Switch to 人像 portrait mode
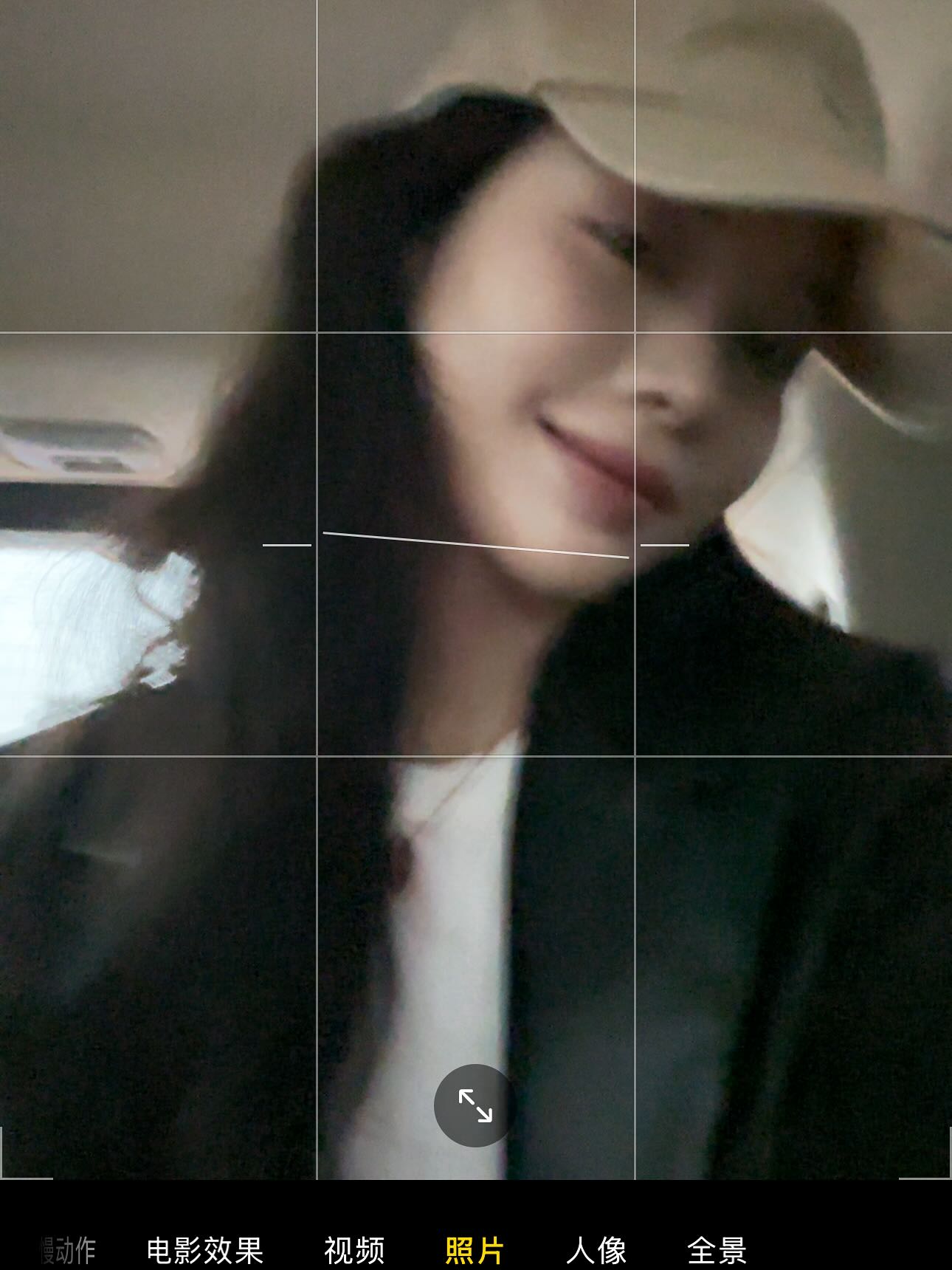Viewport: 952px width, 1270px height. click(x=596, y=1250)
